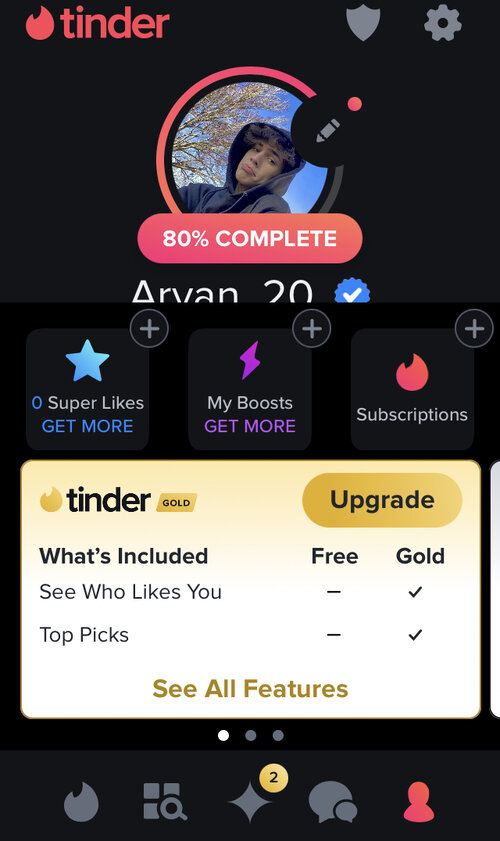Image resolution: width=500 pixels, height=841 pixels.
Task: Switch to the Explore tab
Action: [x=165, y=801]
